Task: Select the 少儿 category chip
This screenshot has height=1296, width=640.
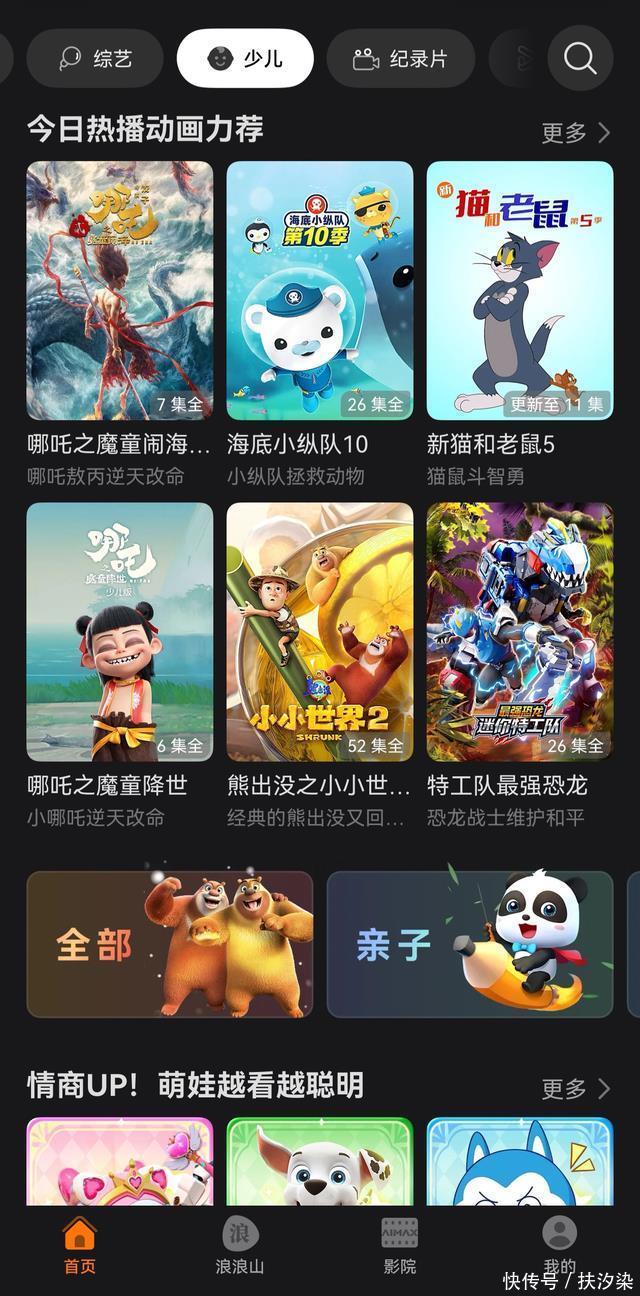Action: click(x=245, y=58)
